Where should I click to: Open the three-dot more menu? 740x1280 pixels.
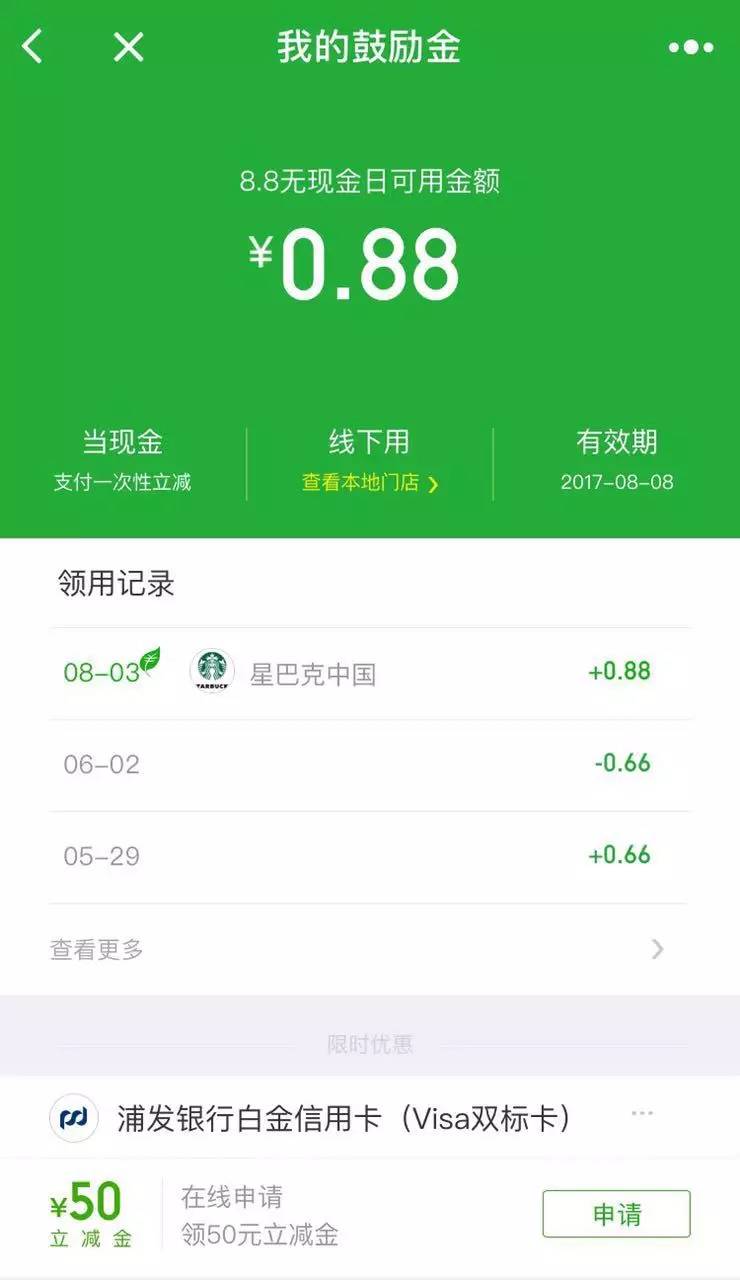point(690,47)
